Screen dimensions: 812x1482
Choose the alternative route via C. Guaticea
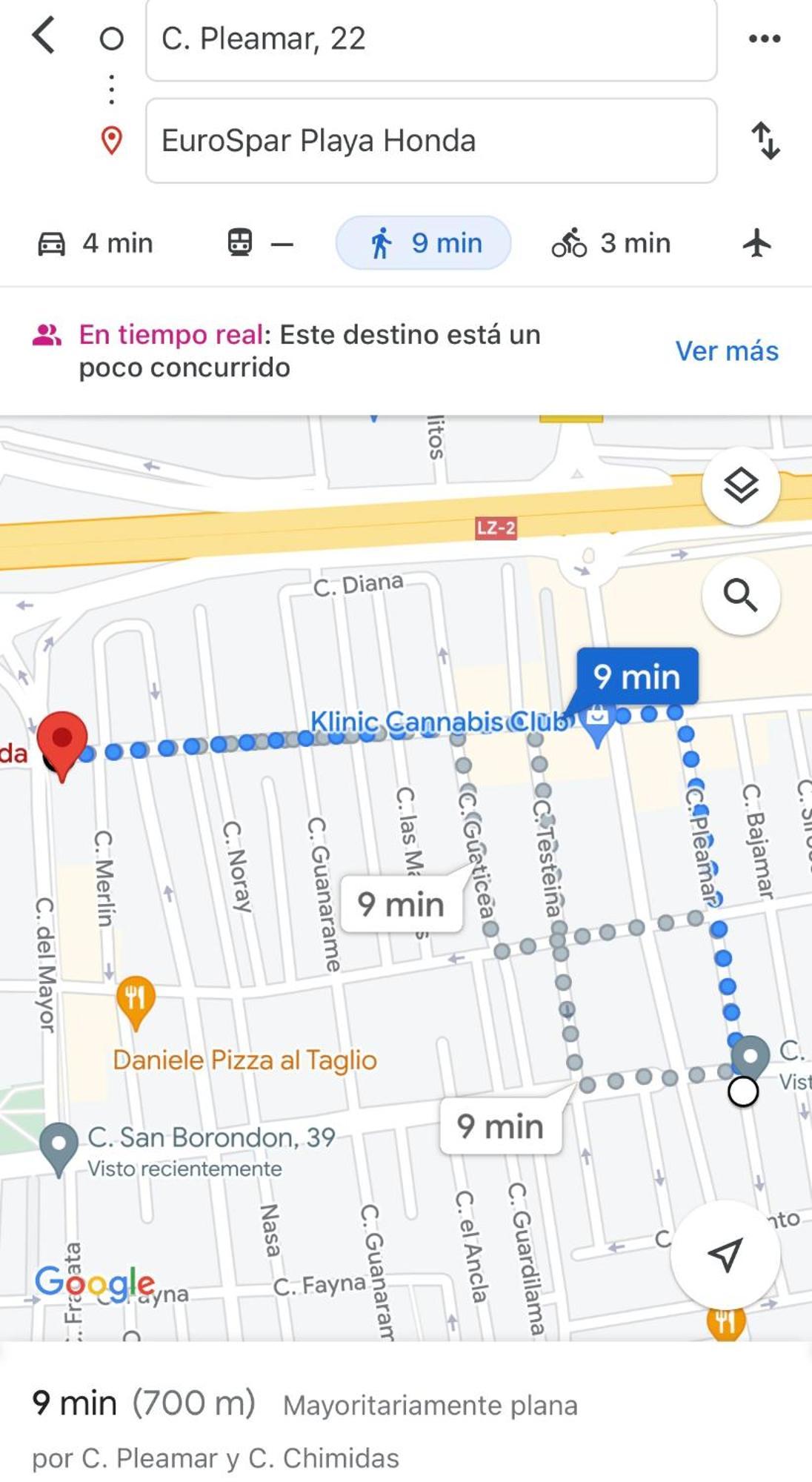402,904
